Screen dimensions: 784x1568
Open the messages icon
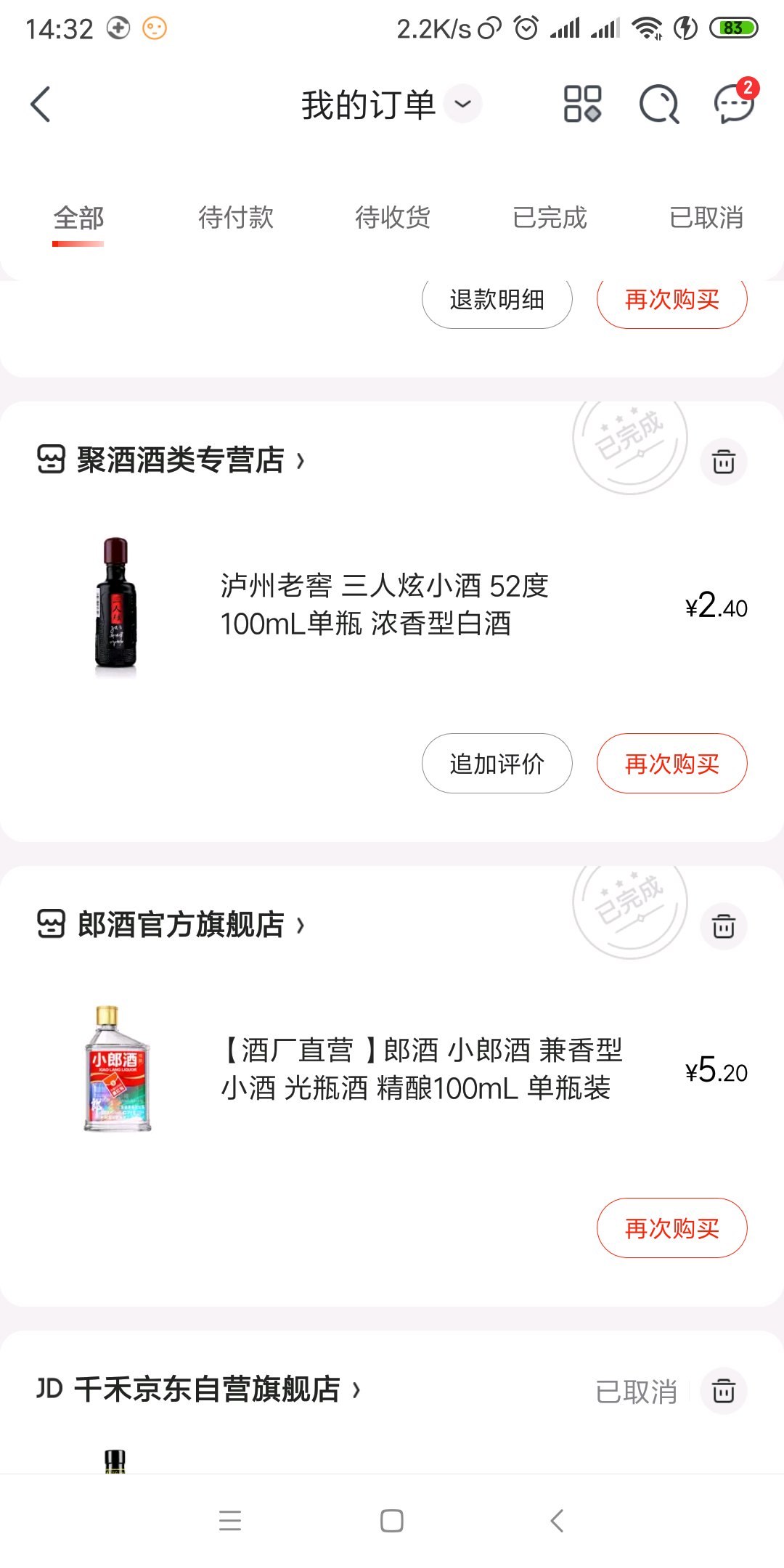pos(734,104)
